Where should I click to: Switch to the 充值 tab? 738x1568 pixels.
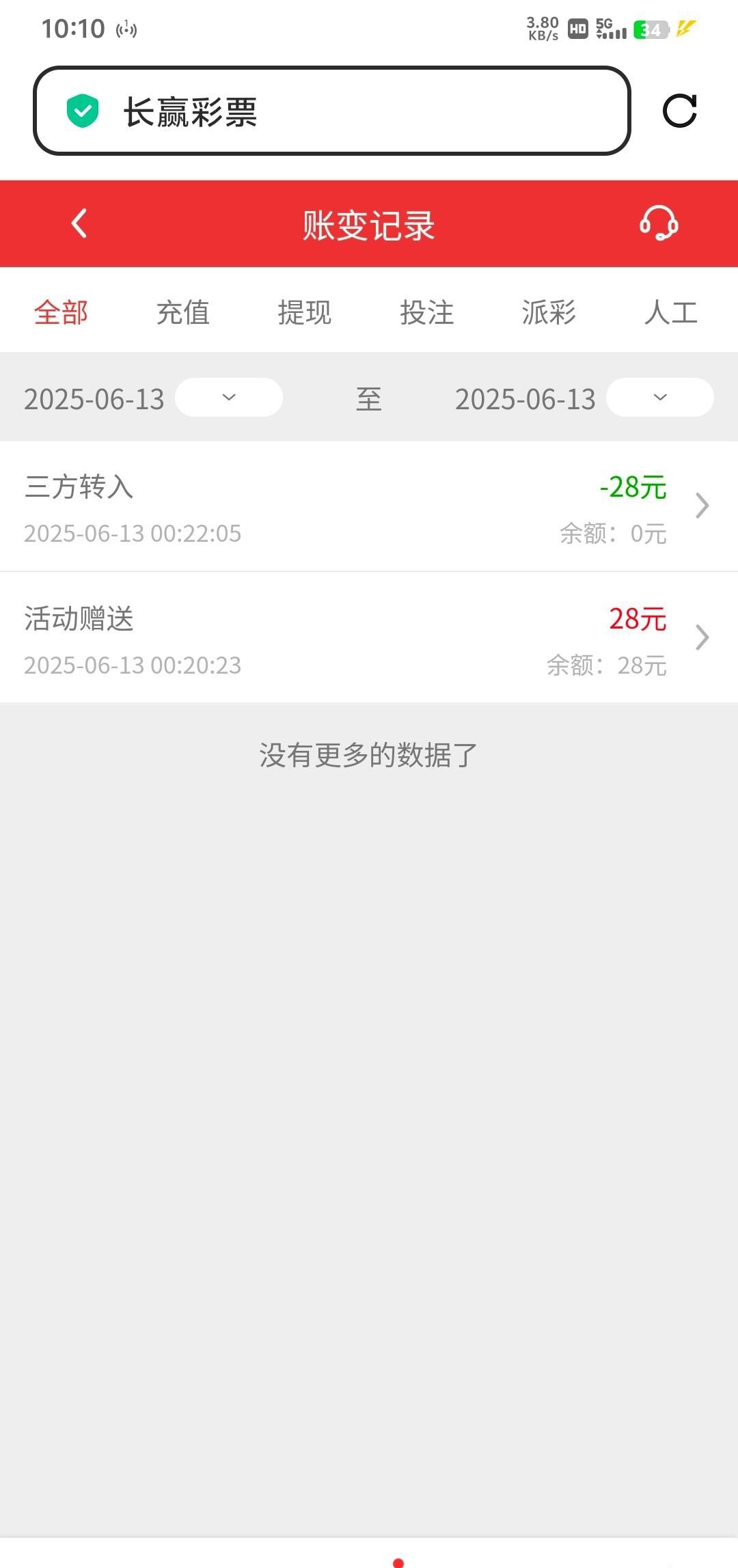pos(183,313)
